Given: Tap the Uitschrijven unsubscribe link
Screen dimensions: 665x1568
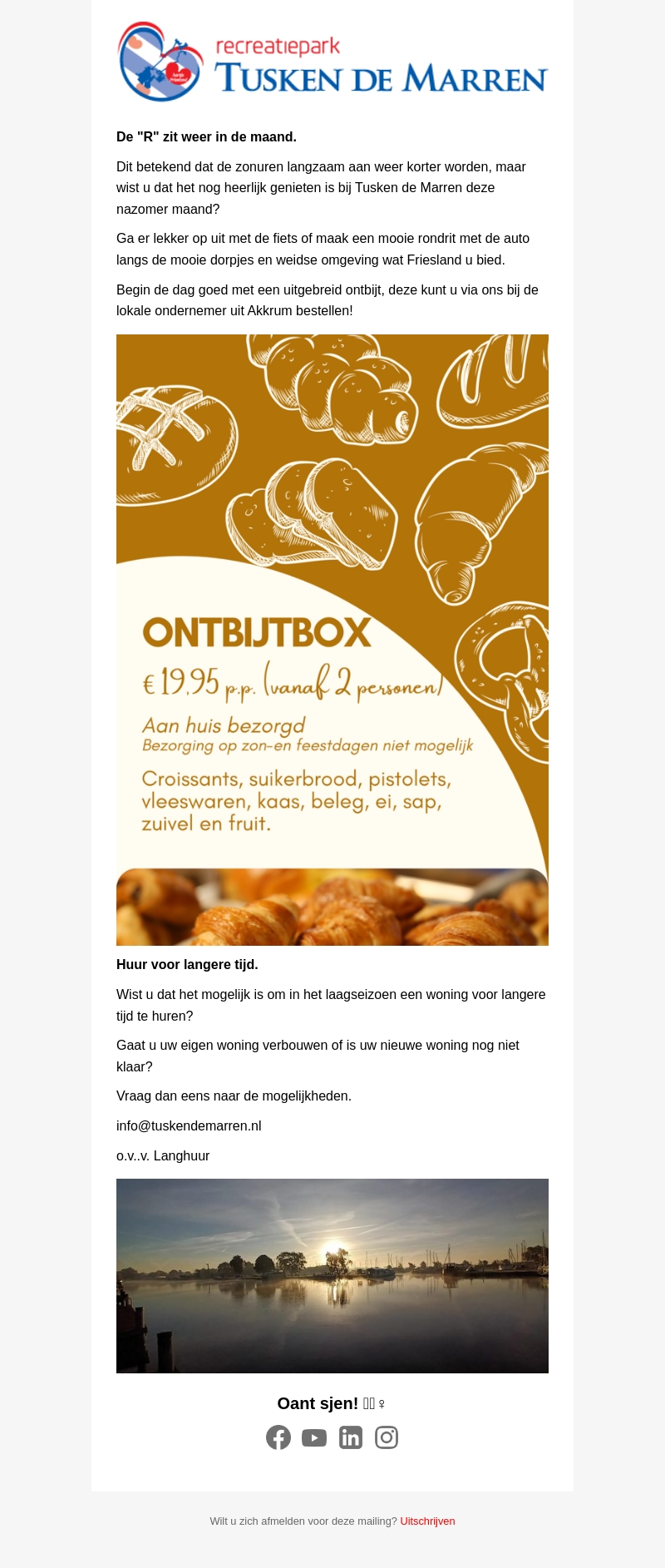Looking at the screenshot, I should (x=427, y=1521).
